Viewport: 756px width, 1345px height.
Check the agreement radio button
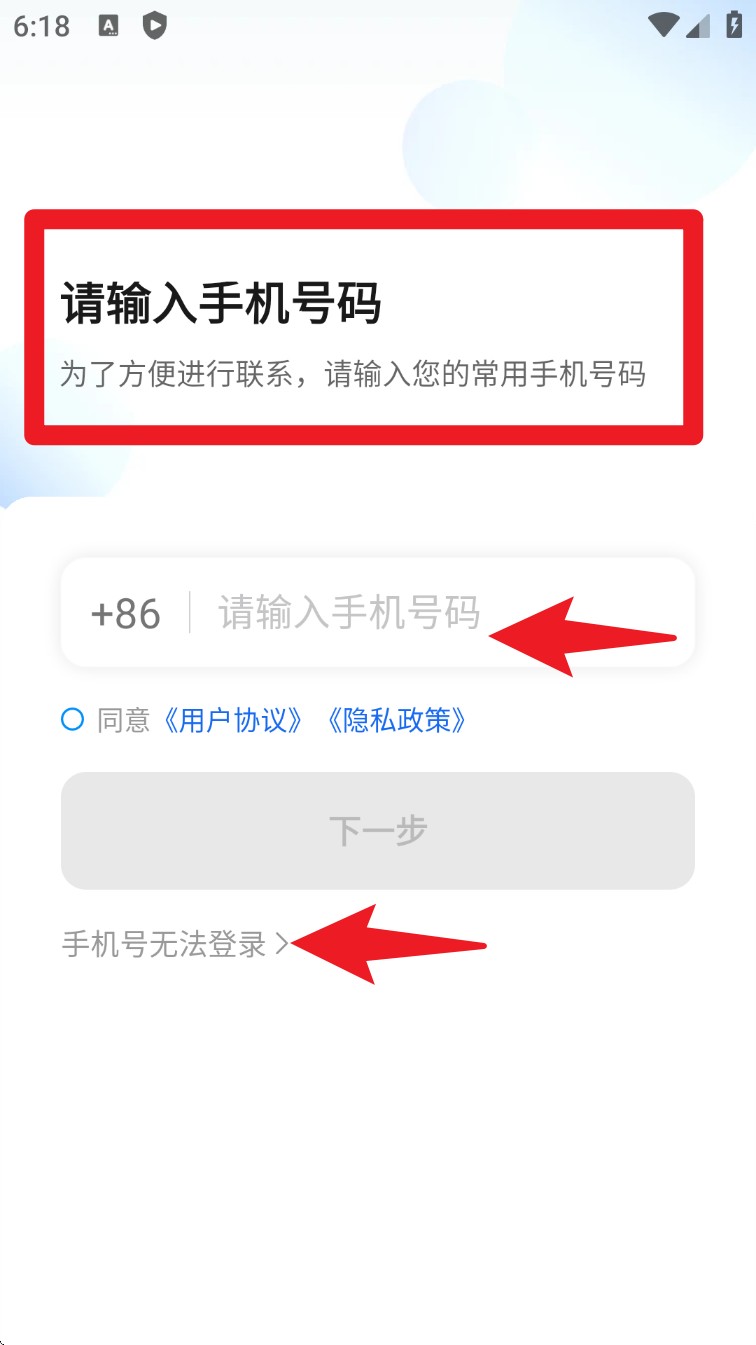(x=72, y=719)
